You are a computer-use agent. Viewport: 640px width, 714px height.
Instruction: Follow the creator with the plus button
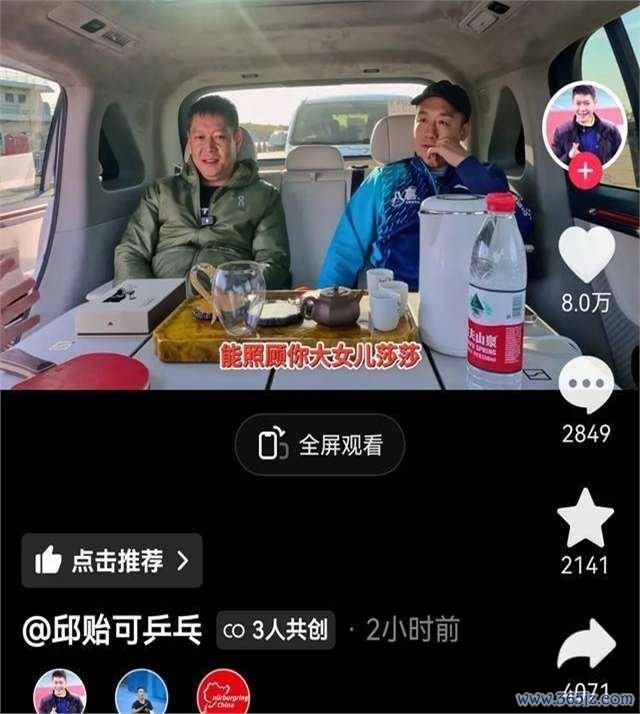click(584, 171)
